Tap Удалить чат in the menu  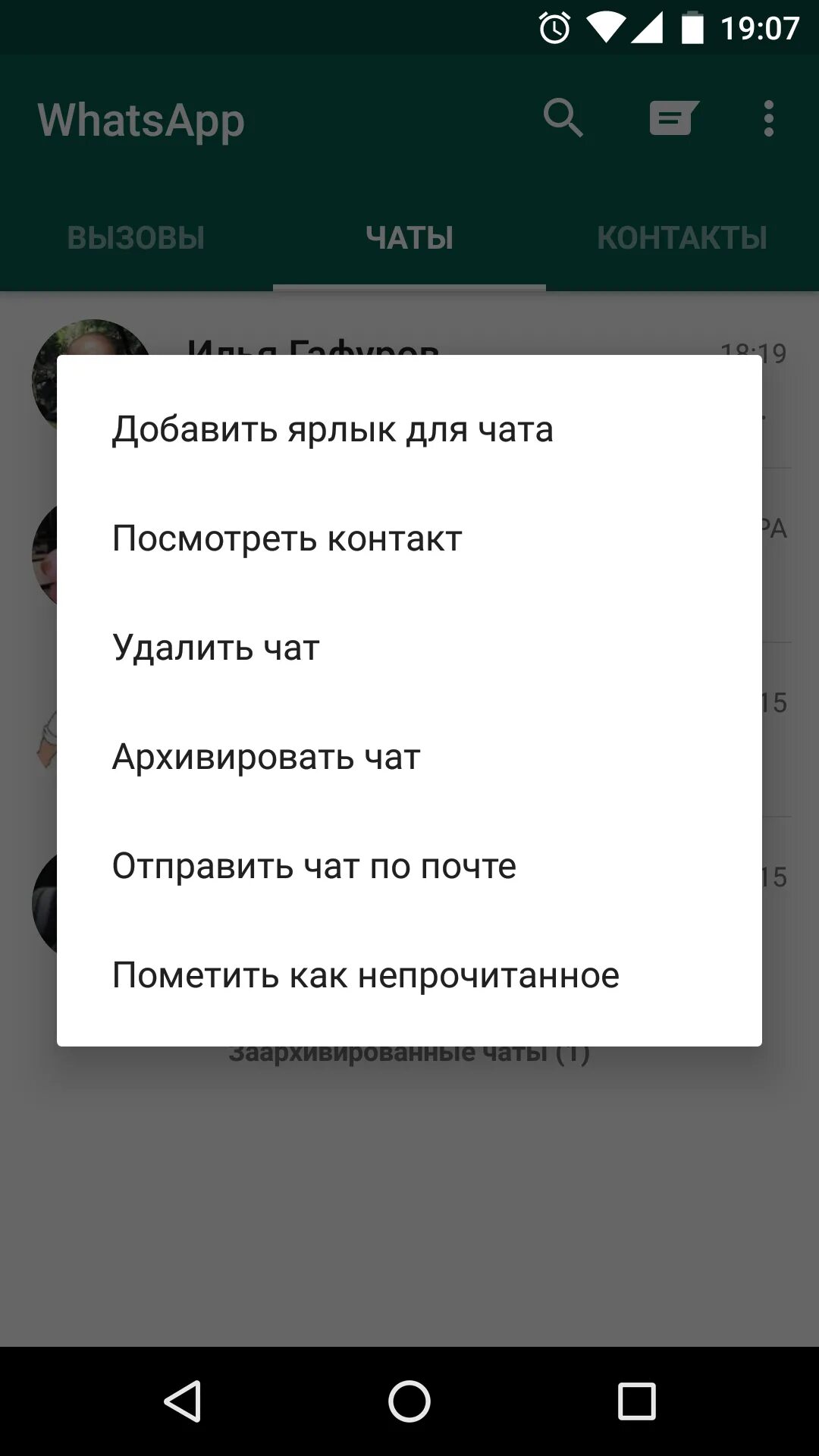pos(409,648)
